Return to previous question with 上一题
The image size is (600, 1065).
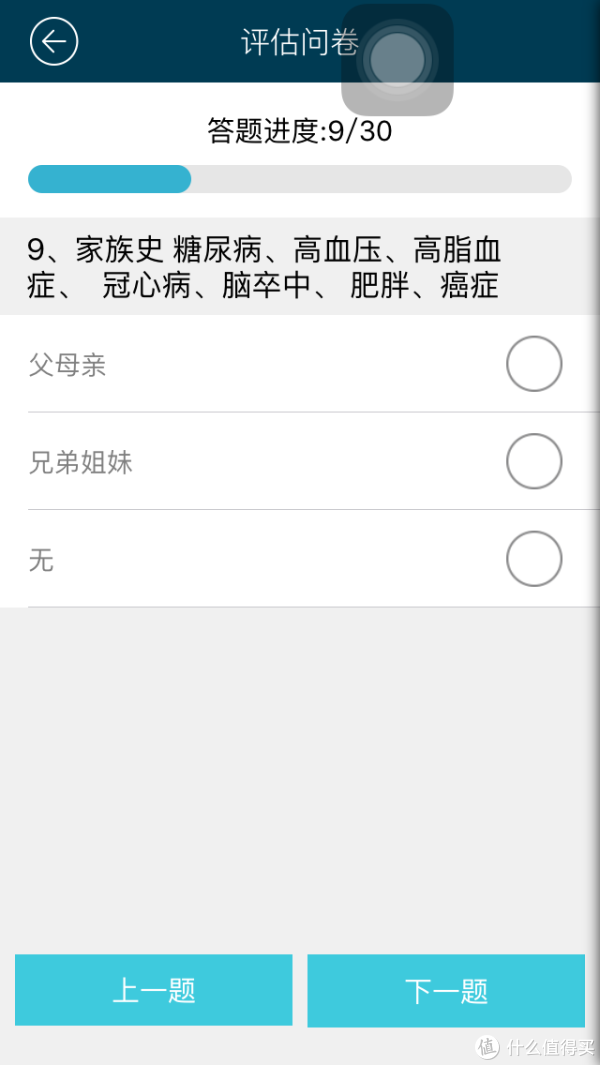click(154, 990)
